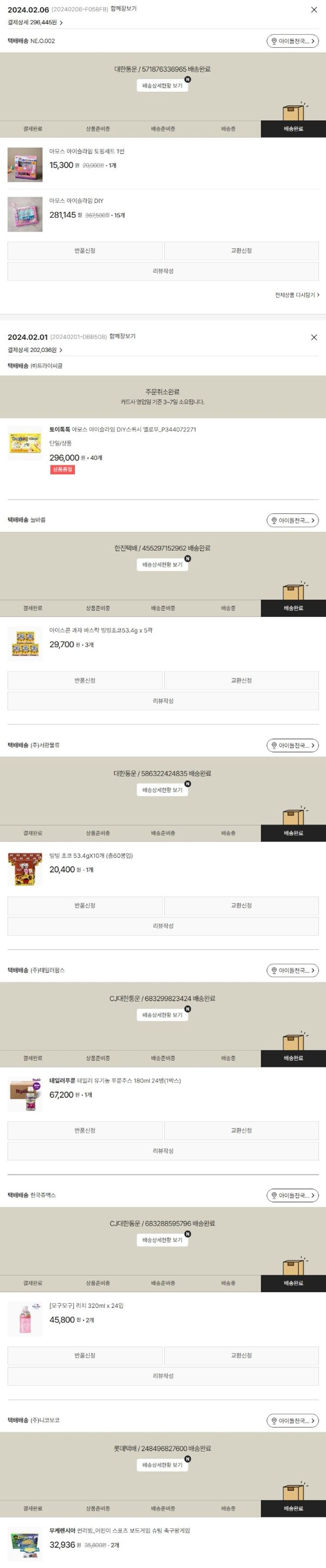View 배송상세현황 for 대한통운 571876336965
Image resolution: width=326 pixels, height=1568 pixels.
[x=163, y=86]
